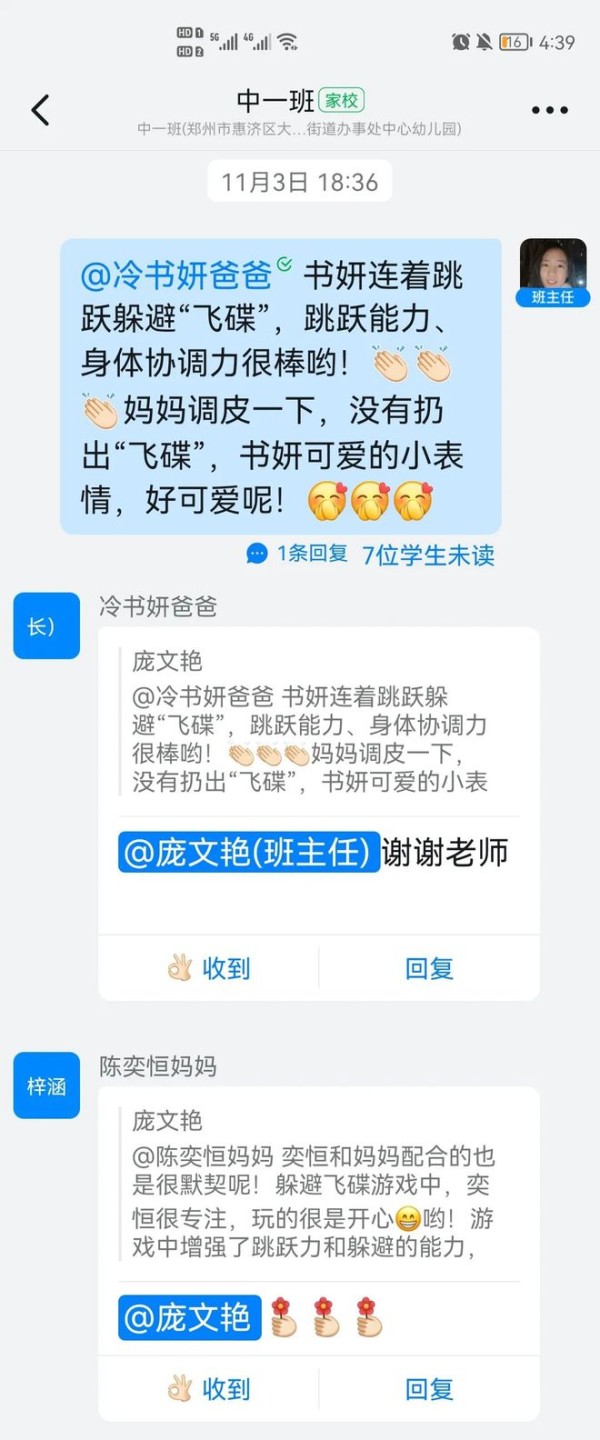View the 1条回复 reply thread
Image resolution: width=600 pixels, height=1440 pixels.
point(298,554)
